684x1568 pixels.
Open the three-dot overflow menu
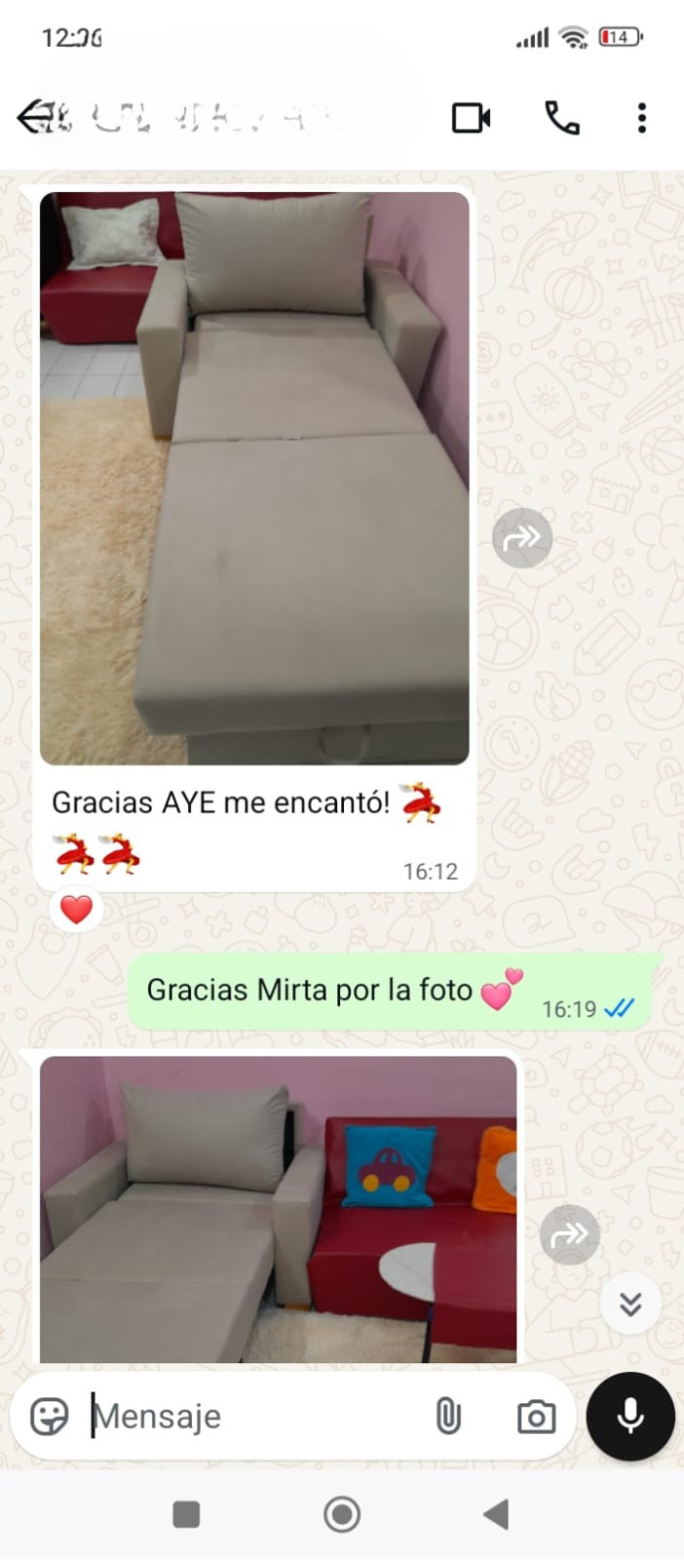tap(642, 118)
